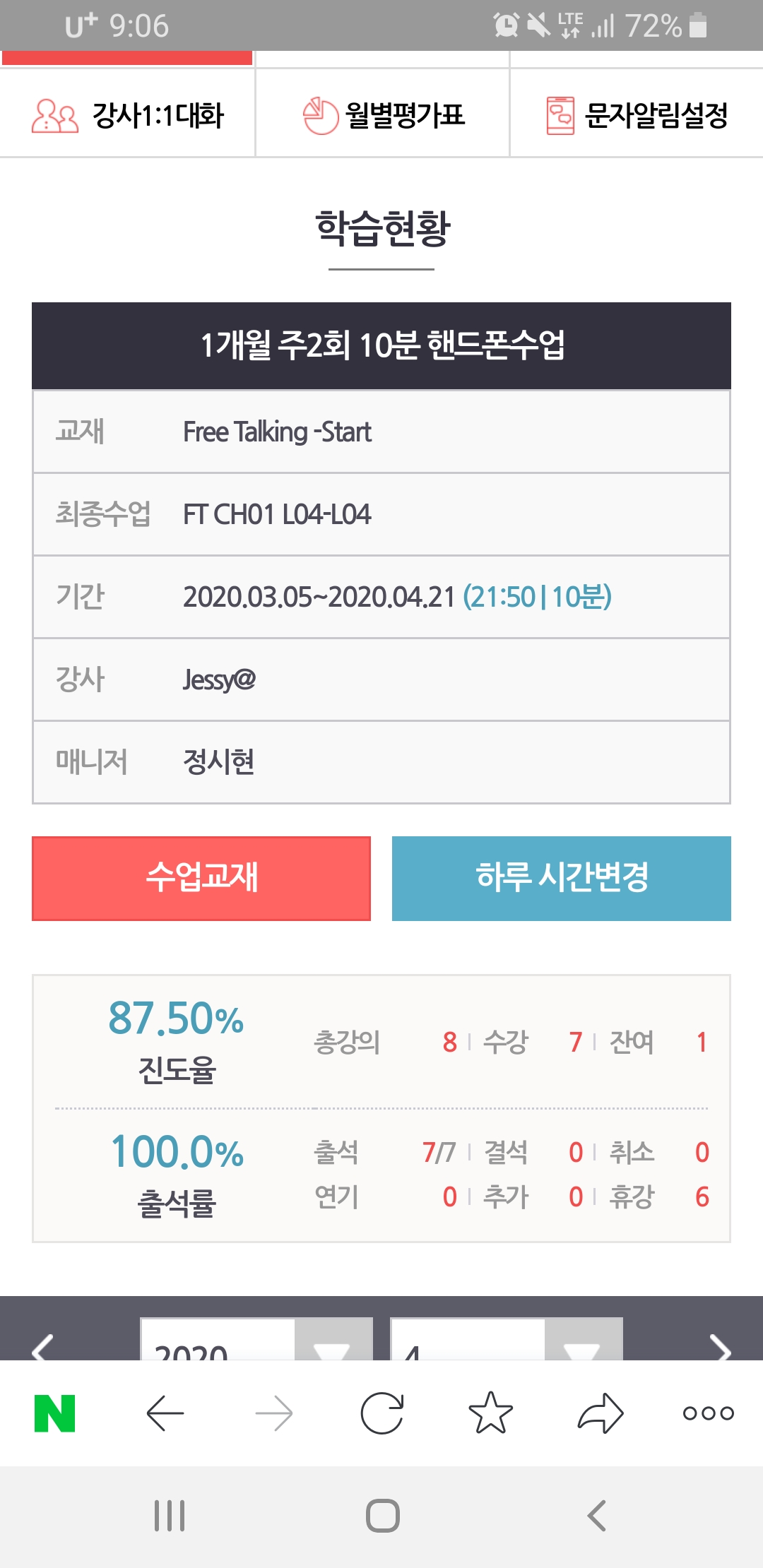The width and height of the screenshot is (763, 1568).
Task: Tap 하루 시간변경 button
Action: point(562,878)
